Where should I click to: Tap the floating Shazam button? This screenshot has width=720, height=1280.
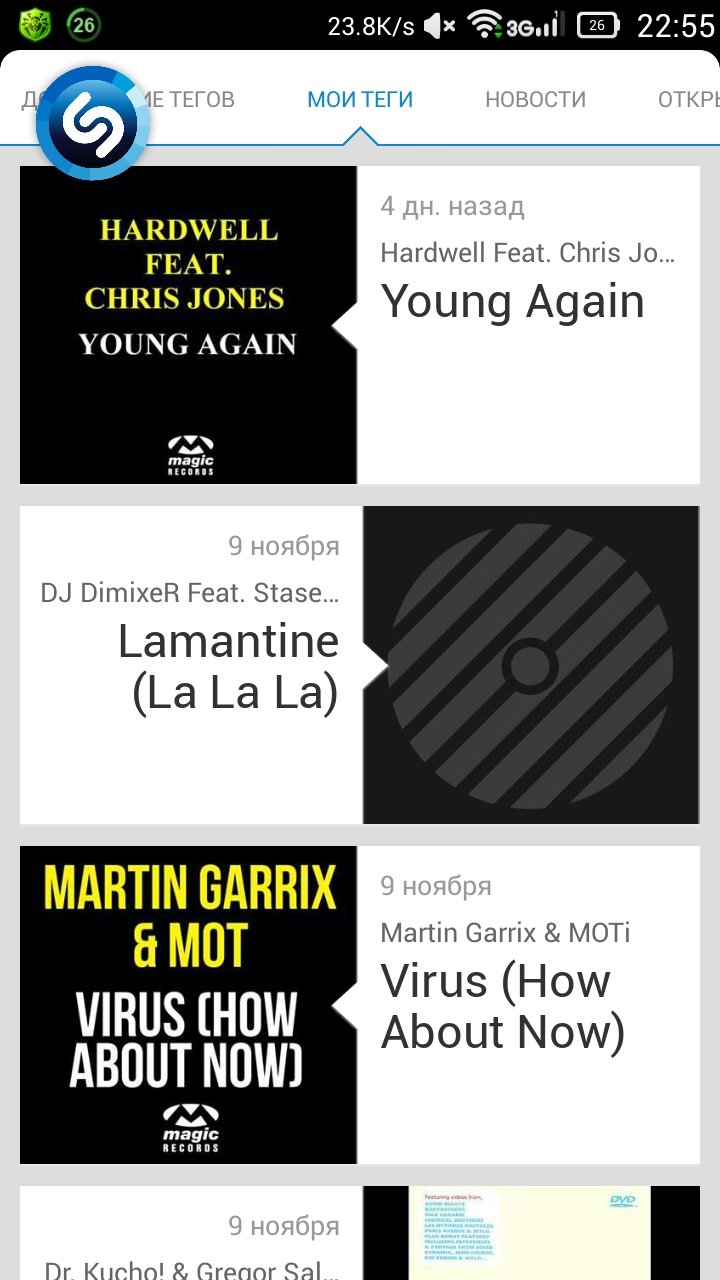(93, 123)
